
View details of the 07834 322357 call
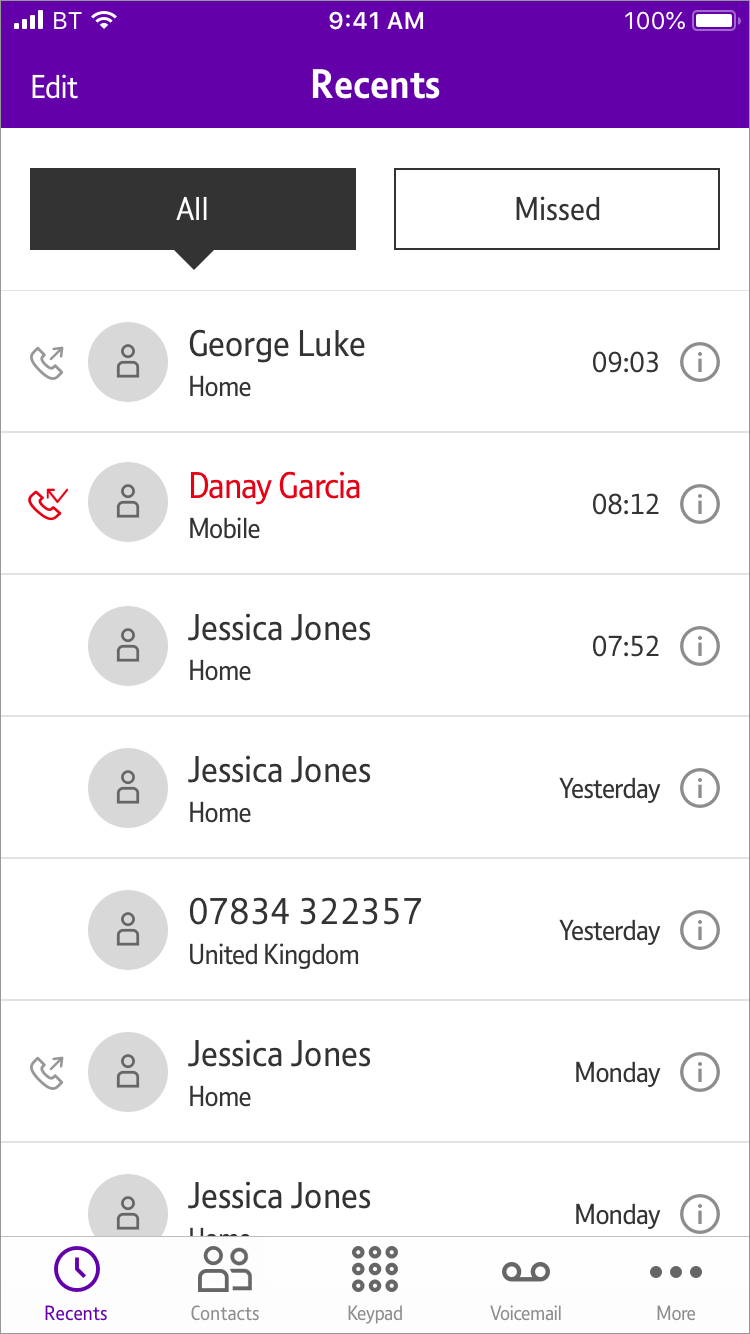tap(700, 930)
